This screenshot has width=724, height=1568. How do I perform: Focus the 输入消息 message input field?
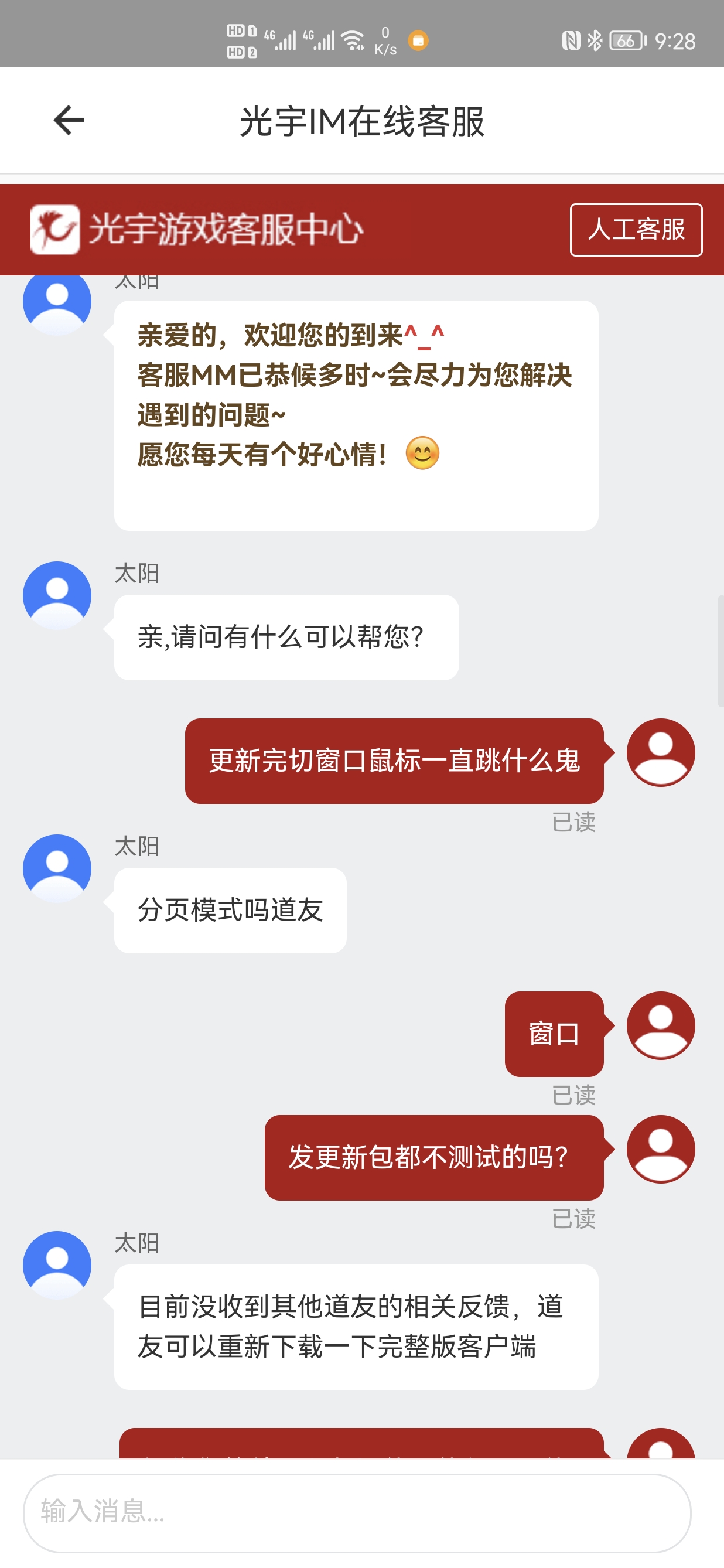[357, 1512]
